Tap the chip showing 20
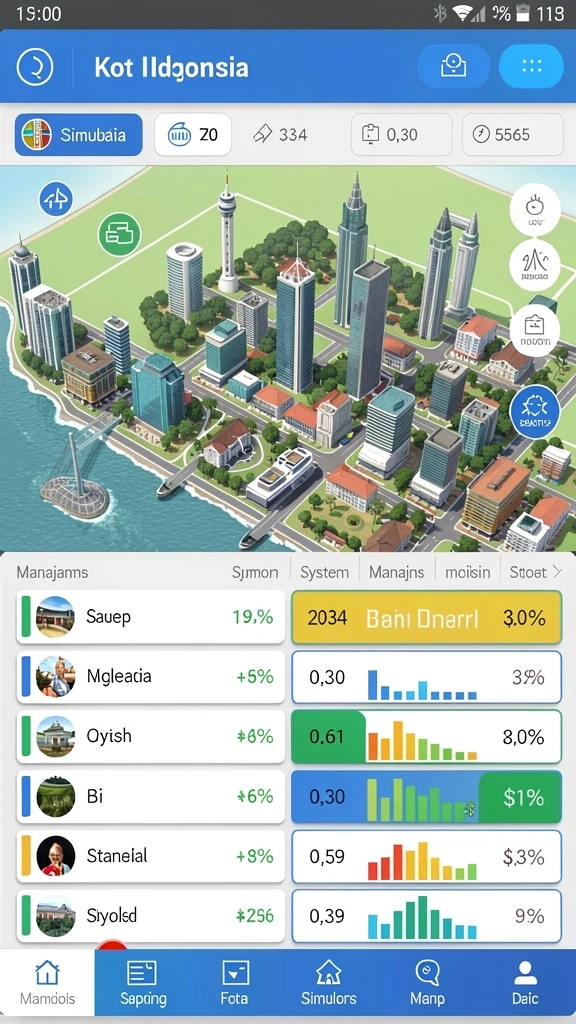The image size is (576, 1024). pyautogui.click(x=193, y=135)
